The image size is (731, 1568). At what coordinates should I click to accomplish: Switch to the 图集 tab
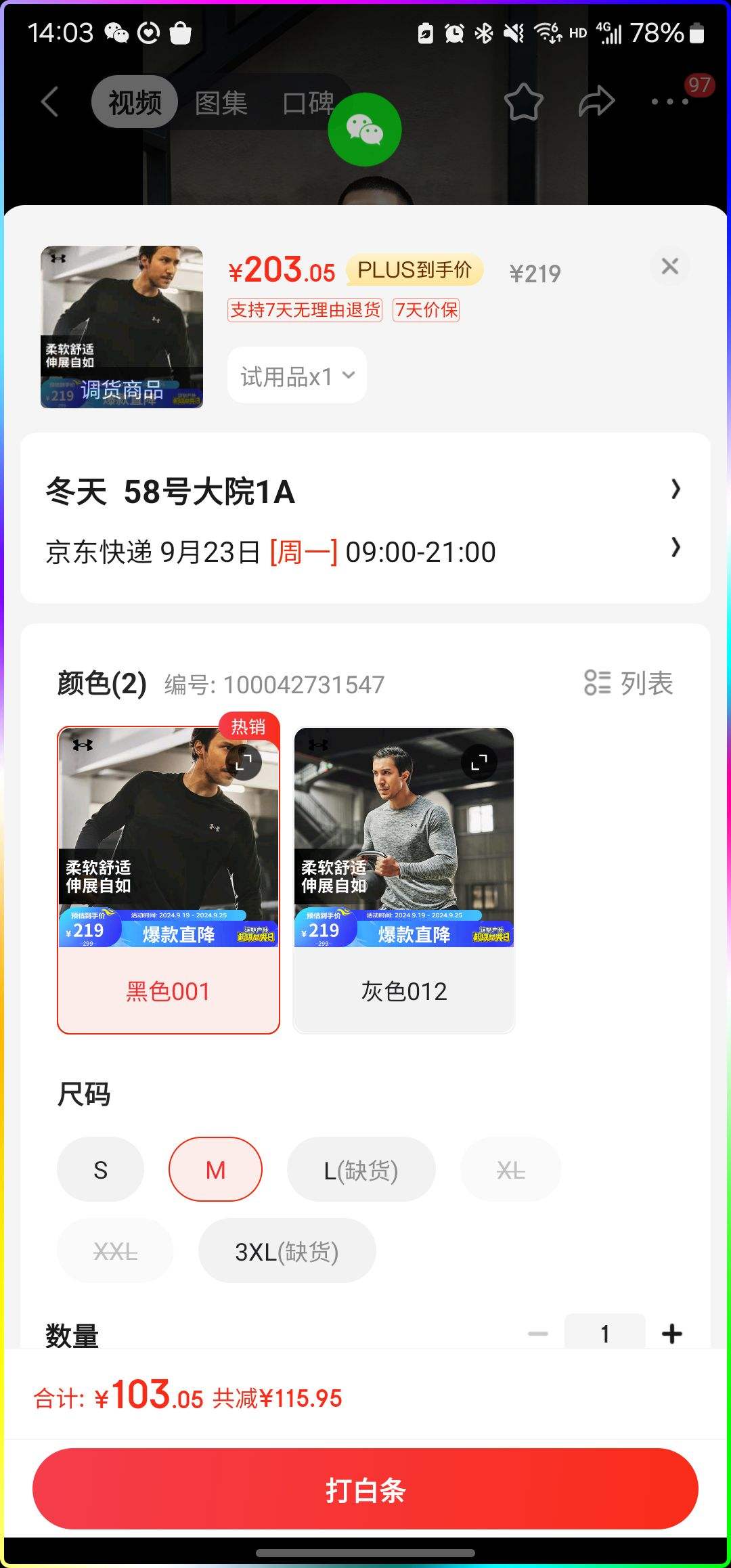[x=221, y=103]
